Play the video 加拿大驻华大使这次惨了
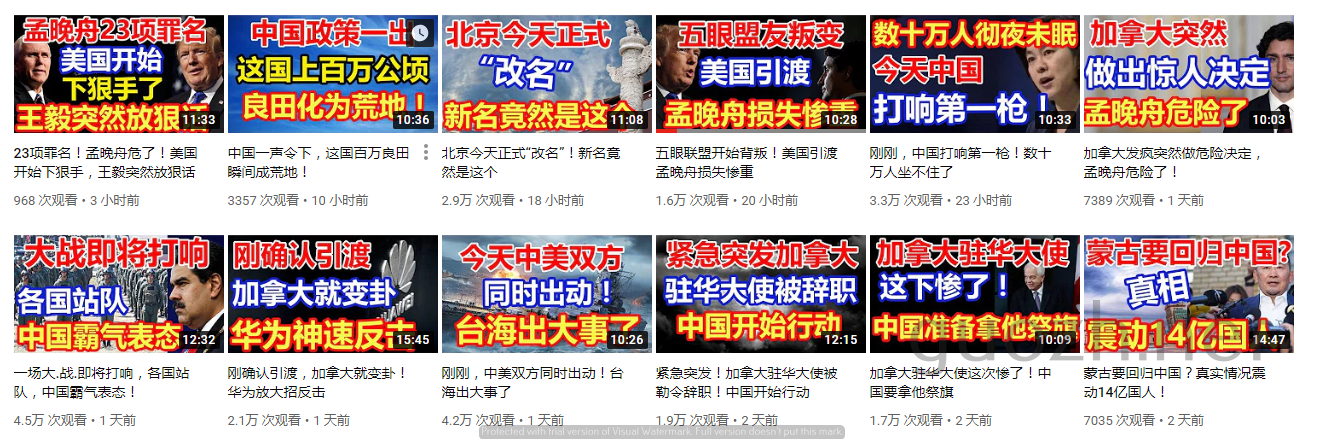The image size is (1325, 439). 974,294
